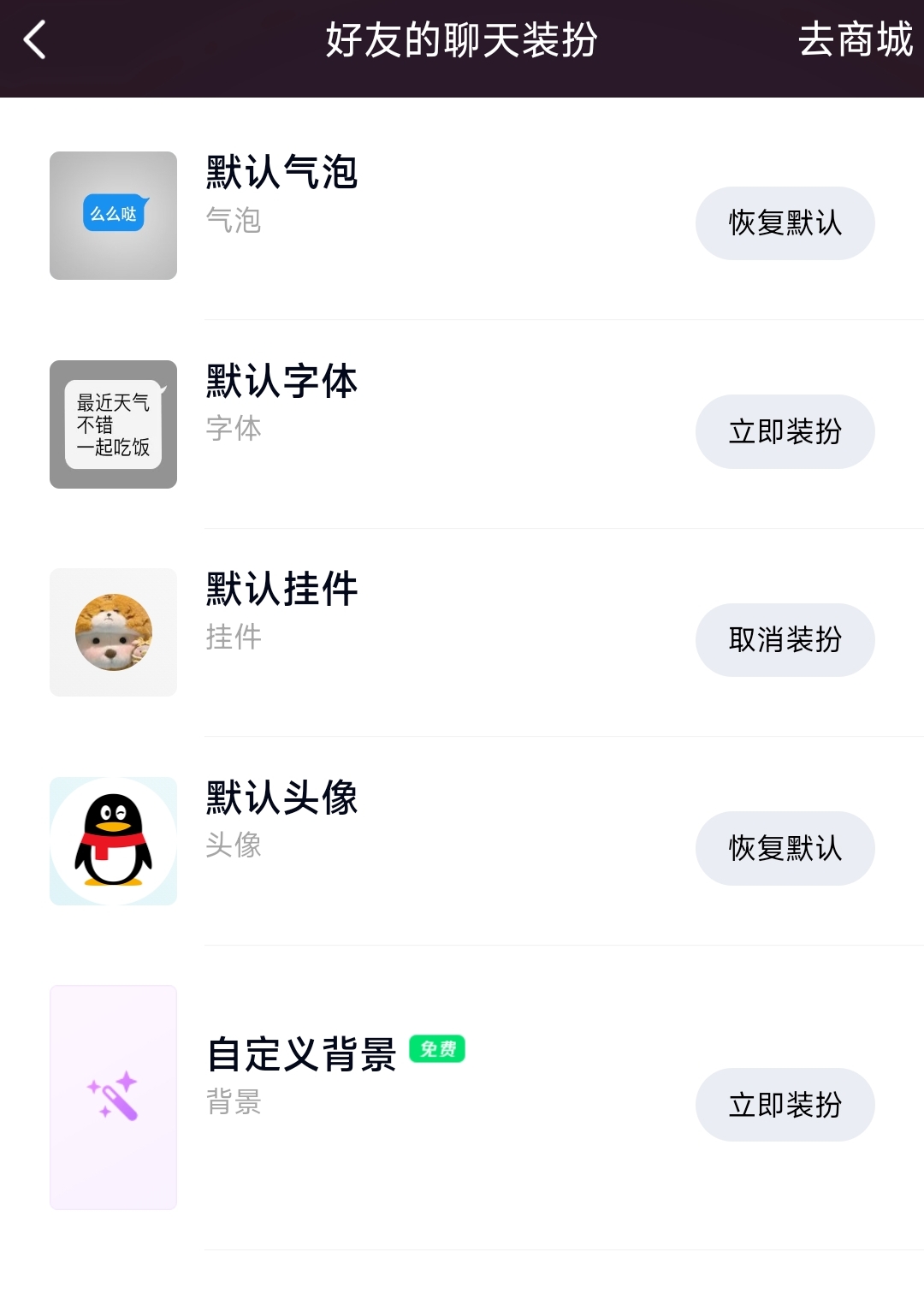This screenshot has height=1311, width=924.
Task: Tap the gray 挂件 subtitle label
Action: (x=234, y=637)
